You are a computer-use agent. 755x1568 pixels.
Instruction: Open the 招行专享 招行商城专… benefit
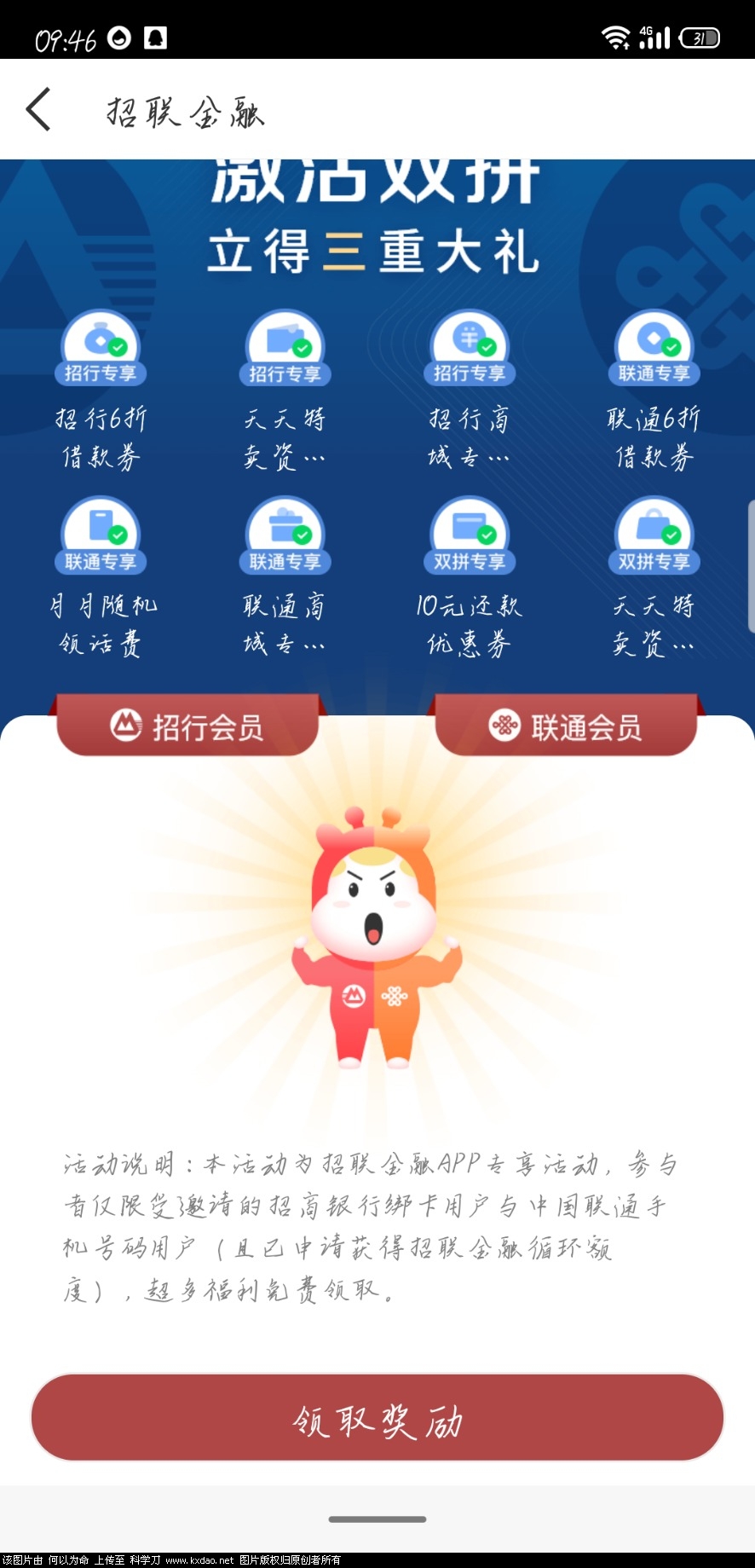pos(469,391)
